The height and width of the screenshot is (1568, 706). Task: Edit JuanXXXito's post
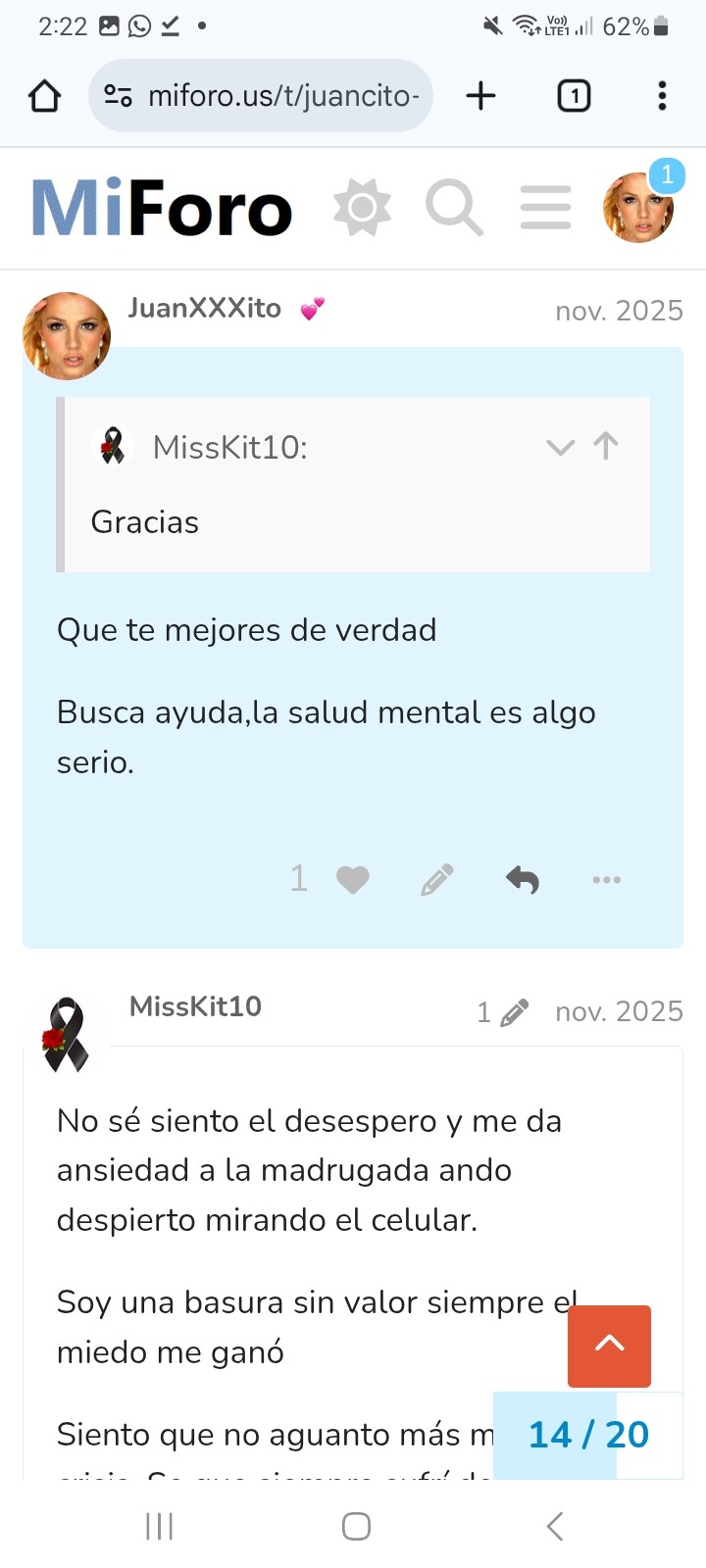click(x=437, y=880)
